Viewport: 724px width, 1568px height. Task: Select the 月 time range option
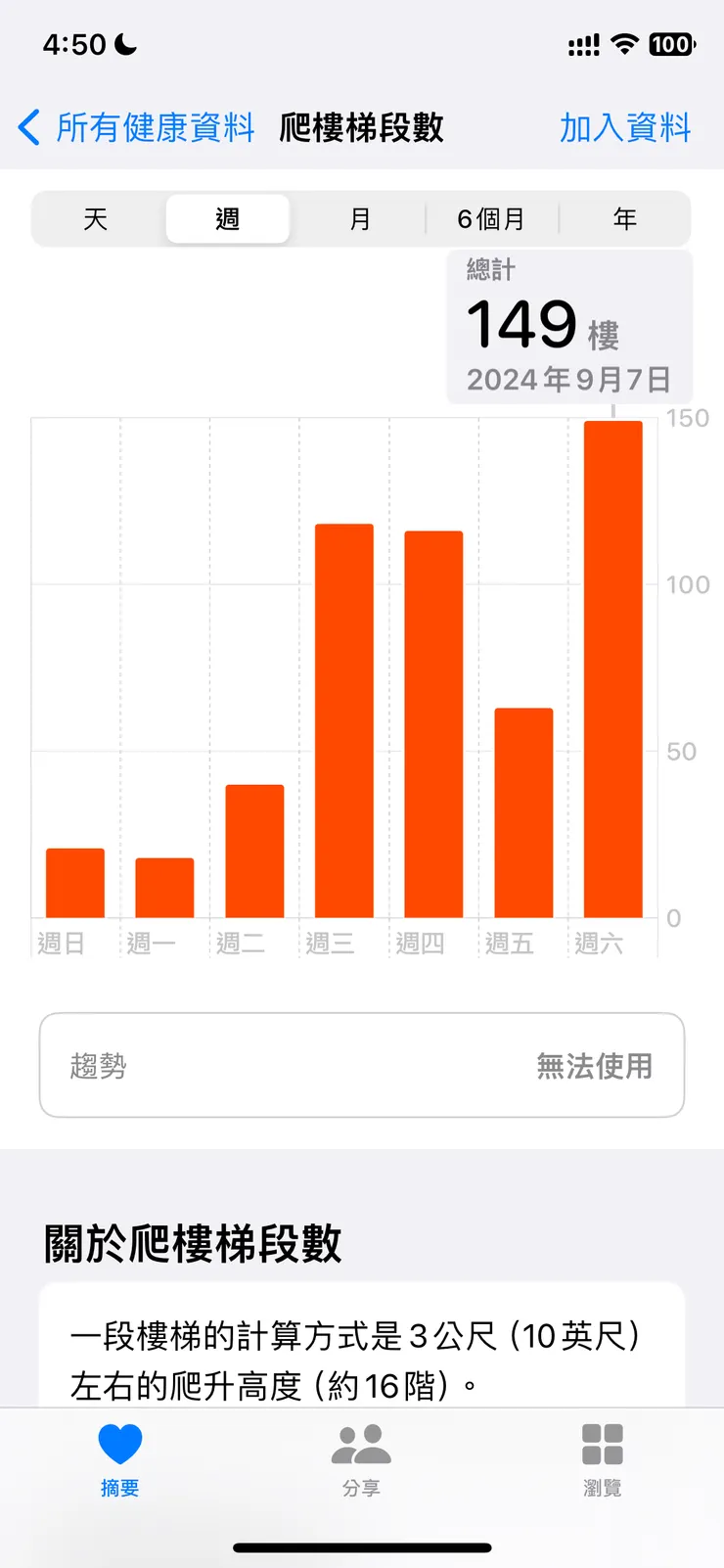click(360, 219)
